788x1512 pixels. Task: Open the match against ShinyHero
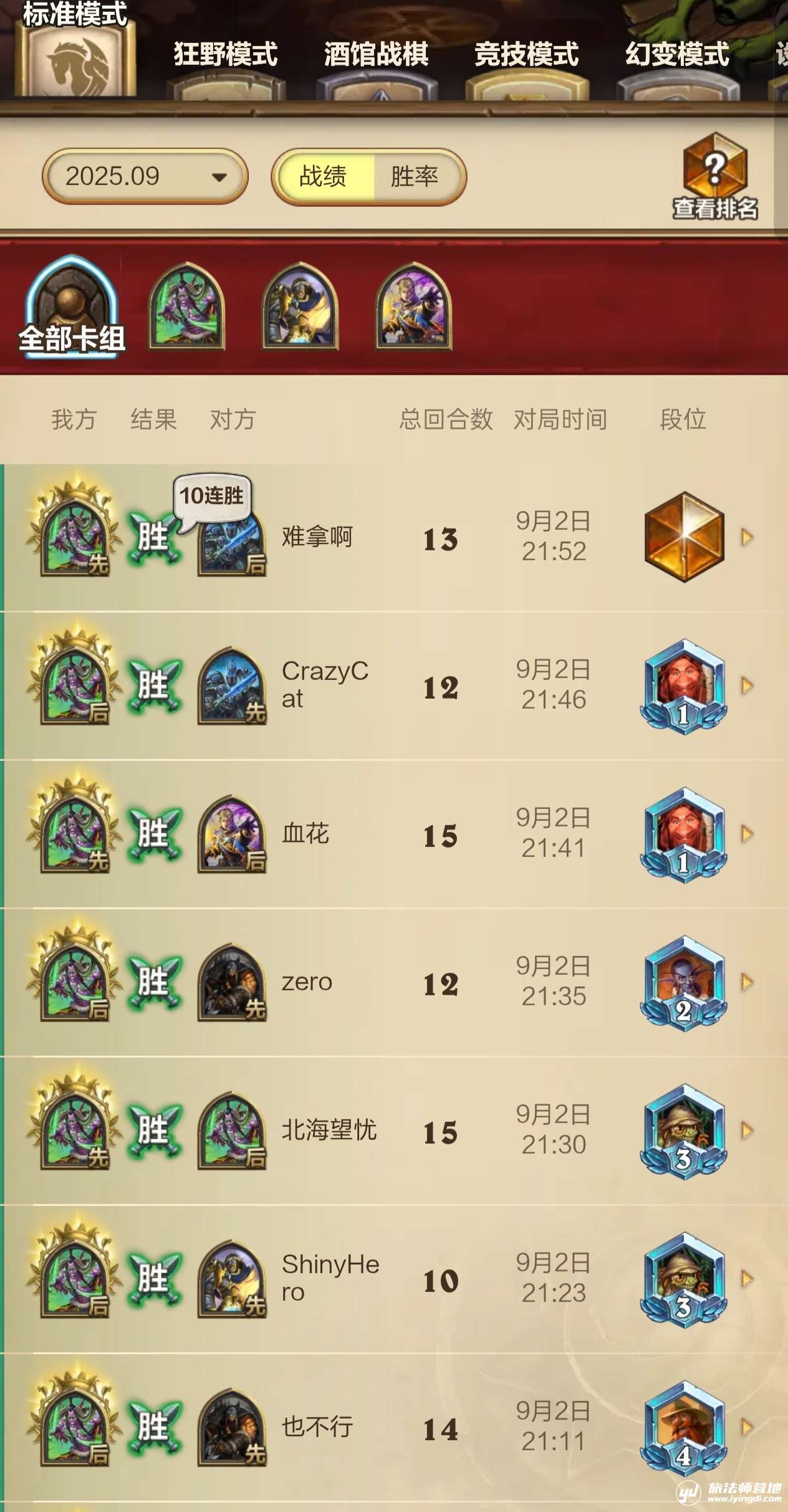[x=746, y=1279]
